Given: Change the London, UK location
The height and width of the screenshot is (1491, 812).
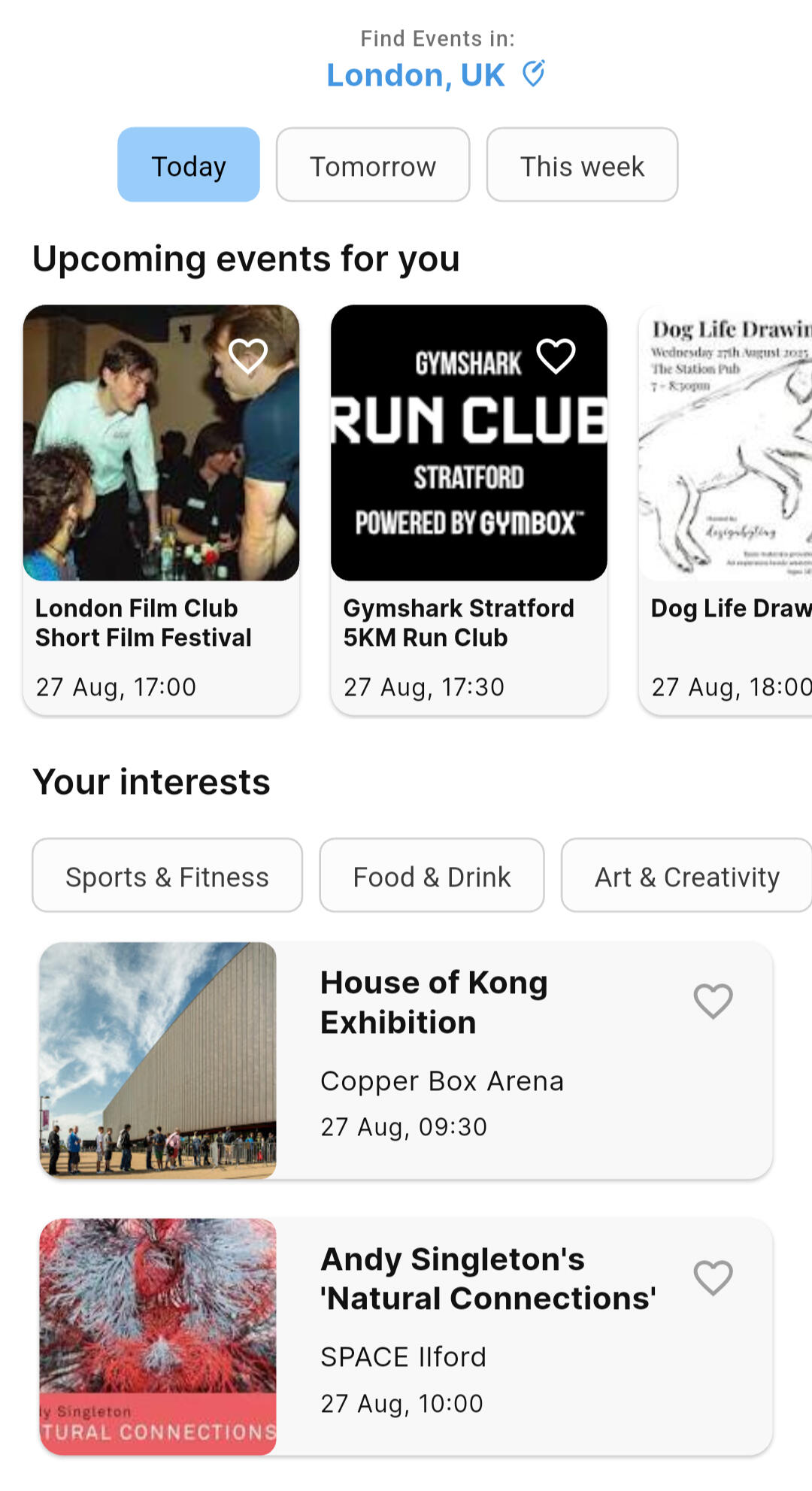Looking at the screenshot, I should click(x=435, y=75).
